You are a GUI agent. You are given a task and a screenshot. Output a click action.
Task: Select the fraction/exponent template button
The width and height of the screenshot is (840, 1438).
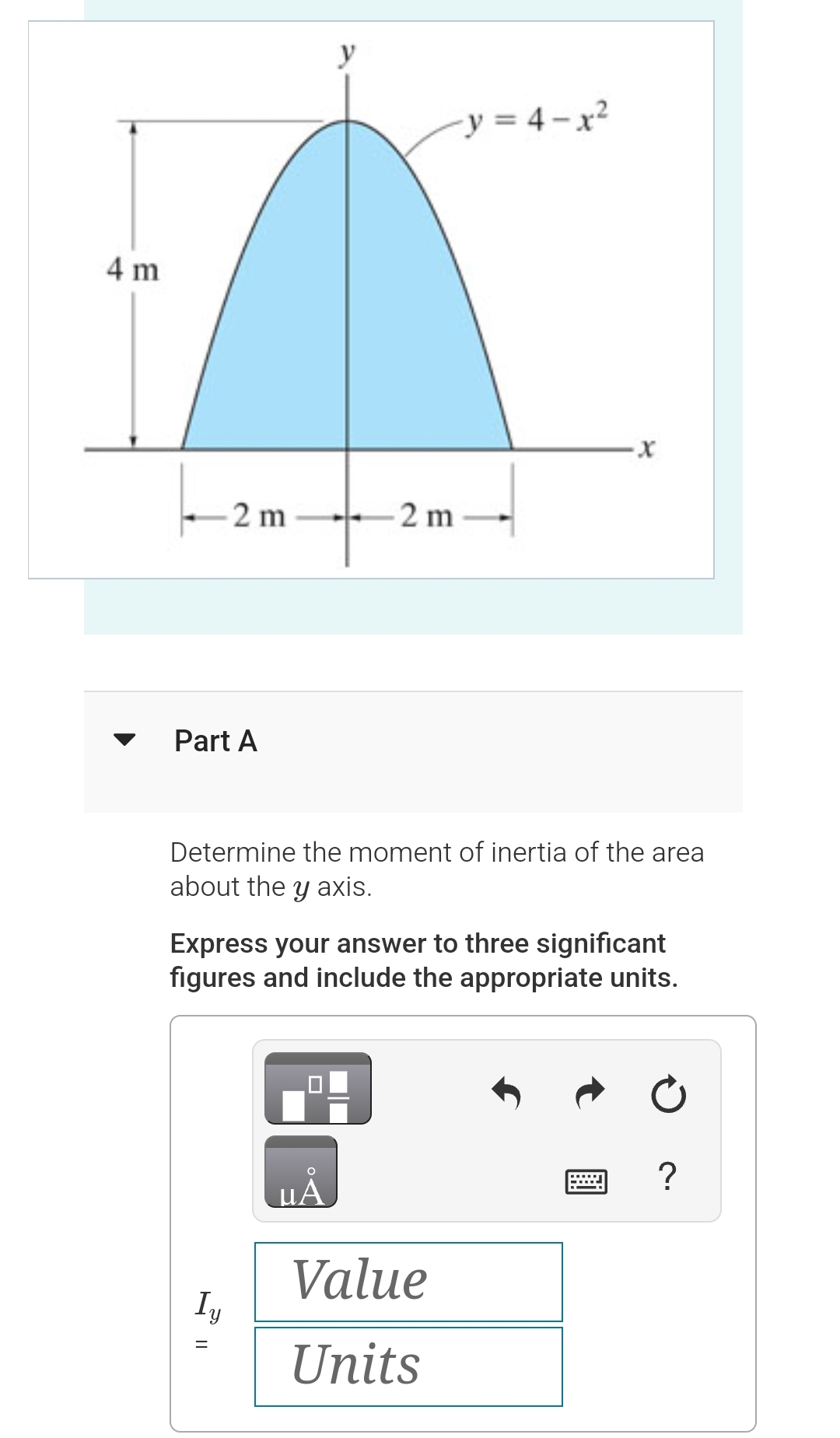(x=317, y=1089)
